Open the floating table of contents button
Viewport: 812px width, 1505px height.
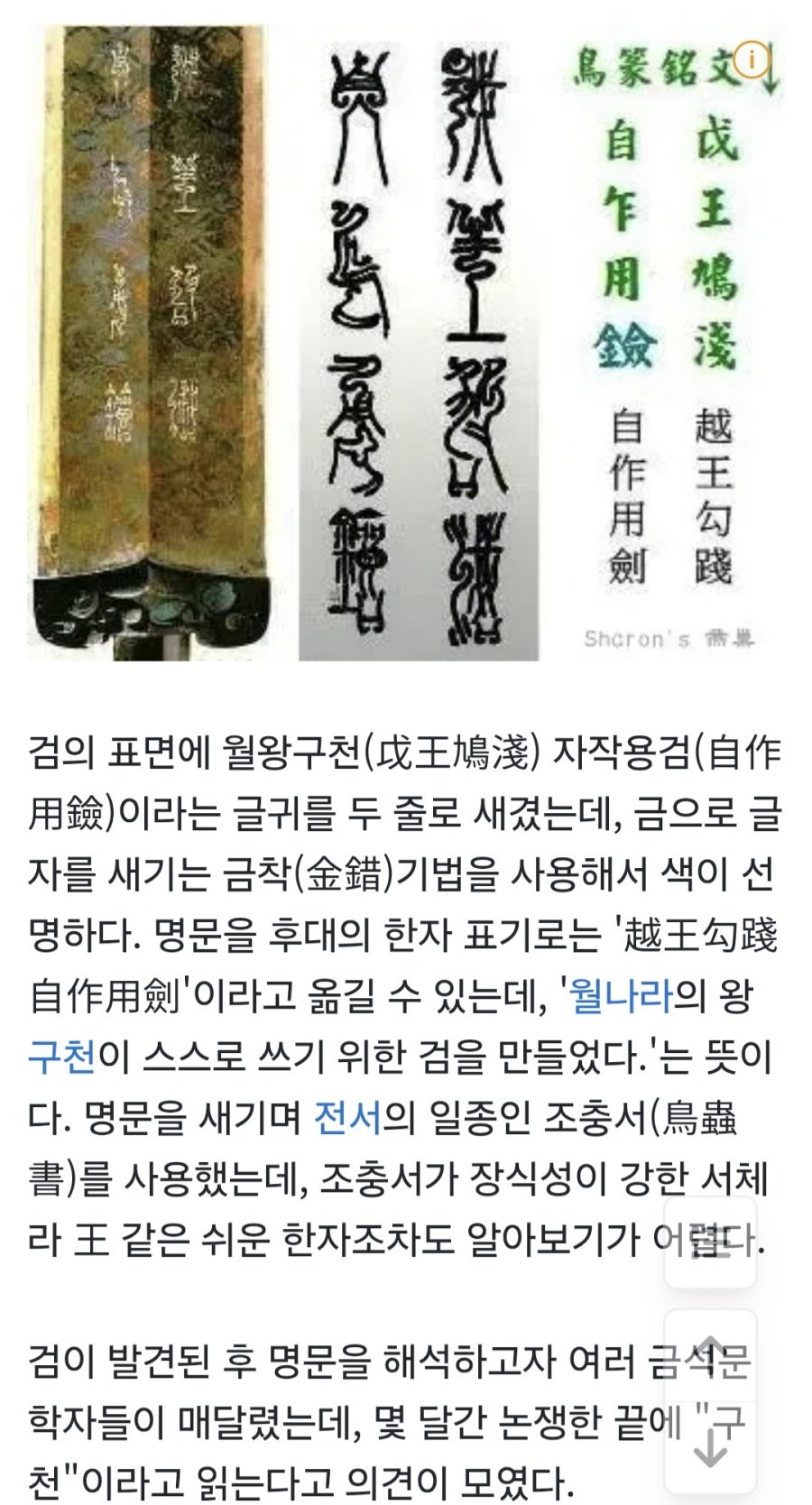tap(710, 1242)
